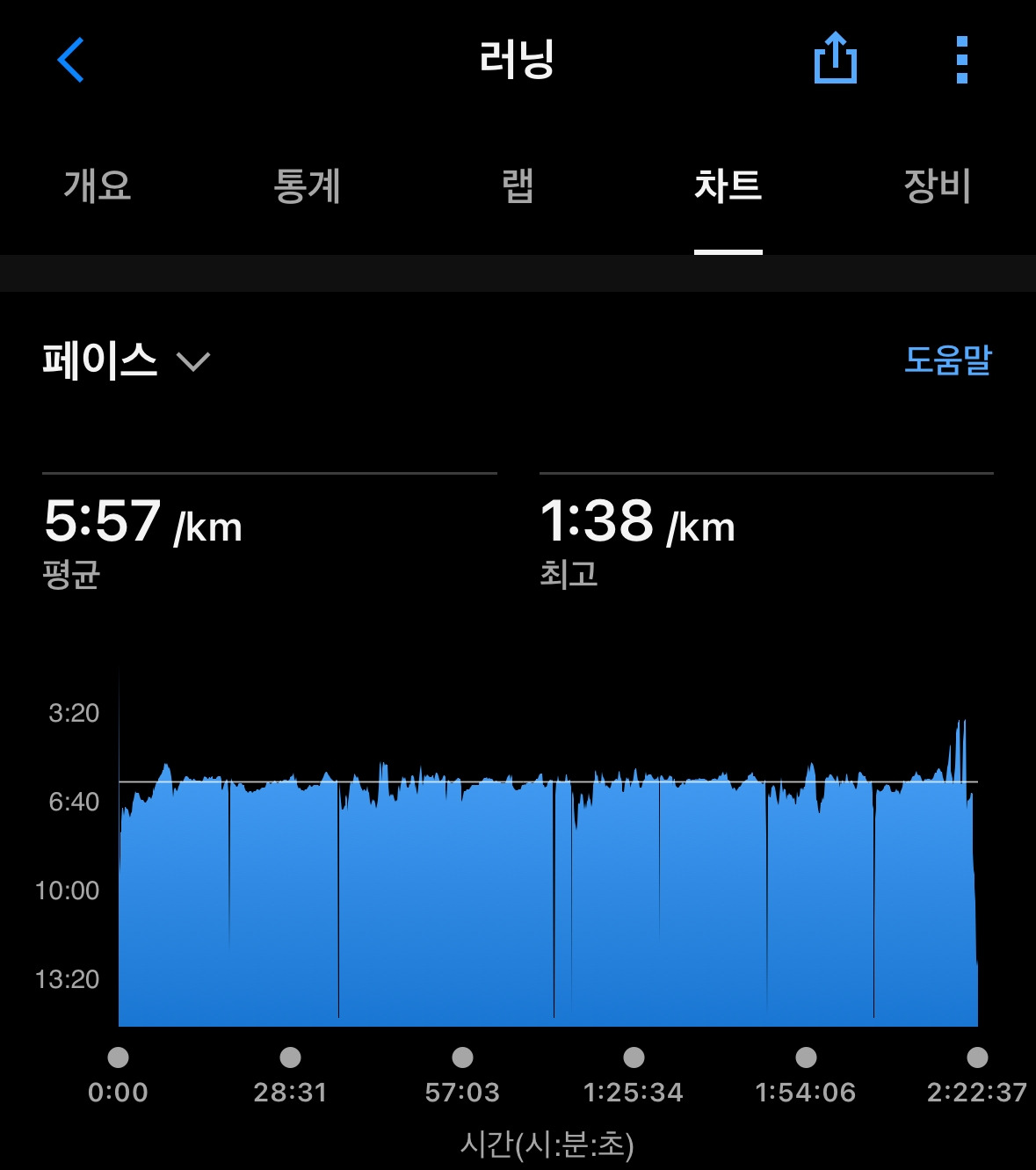Switch to the 통계 tab
The width and height of the screenshot is (1036, 1170).
click(x=307, y=185)
